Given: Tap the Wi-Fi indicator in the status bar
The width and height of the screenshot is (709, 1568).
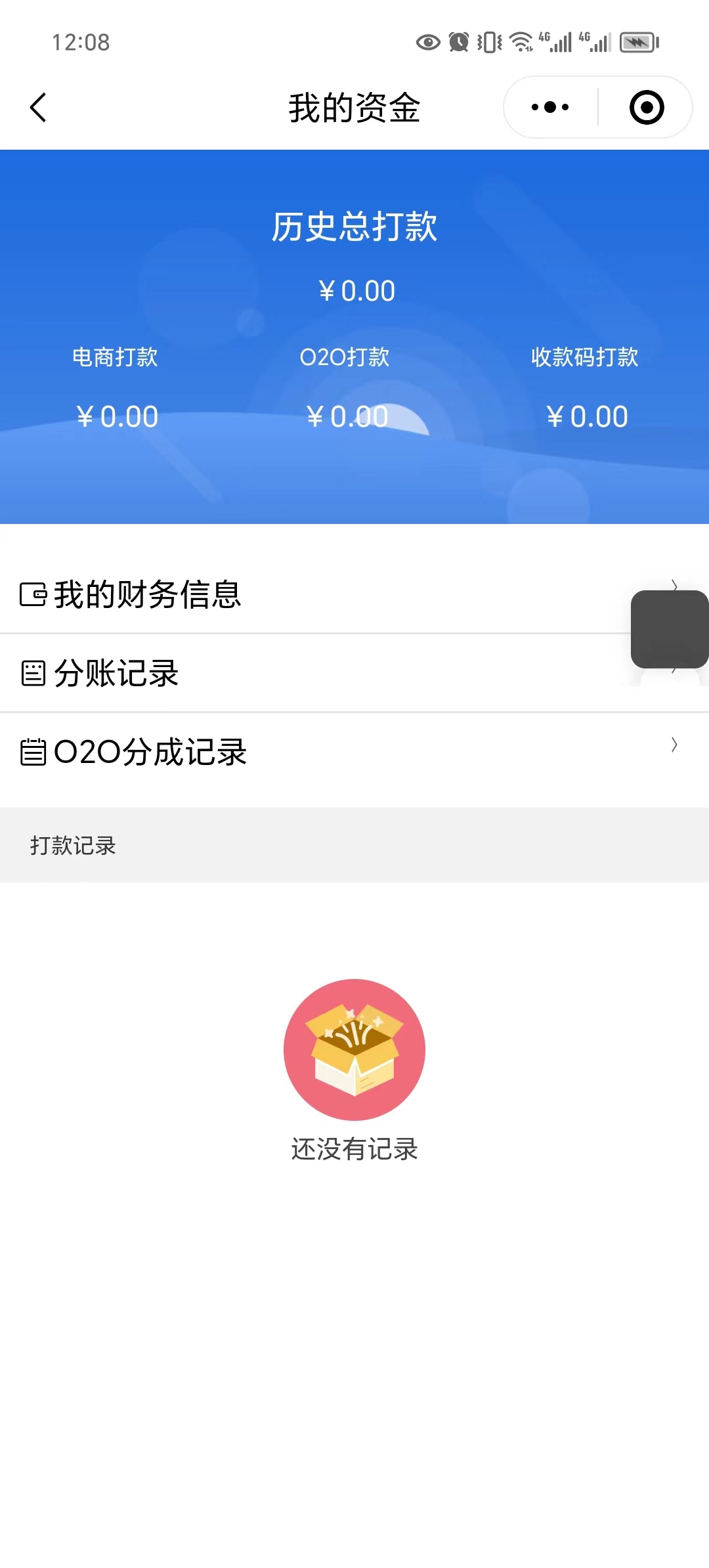Looking at the screenshot, I should coord(521,42).
